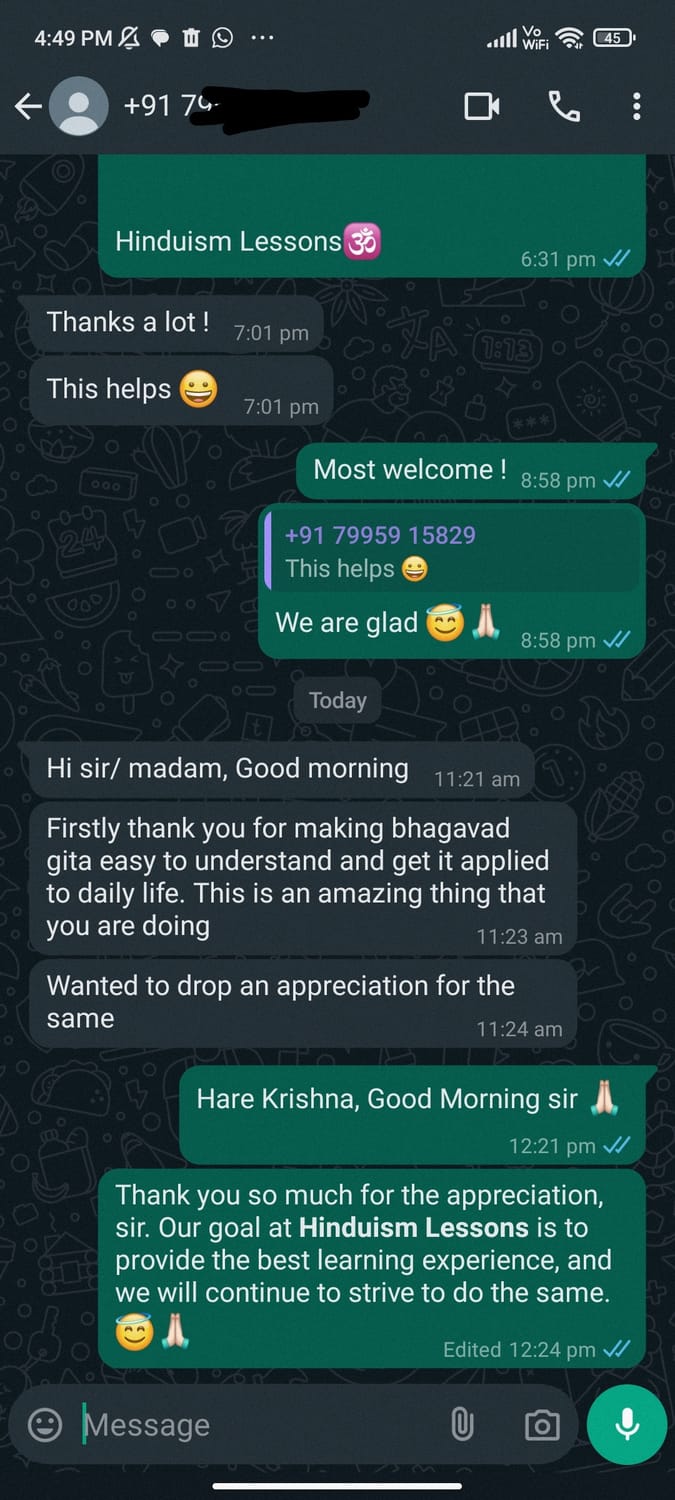Start a video call
Viewport: 675px width, 1500px height.
click(482, 106)
